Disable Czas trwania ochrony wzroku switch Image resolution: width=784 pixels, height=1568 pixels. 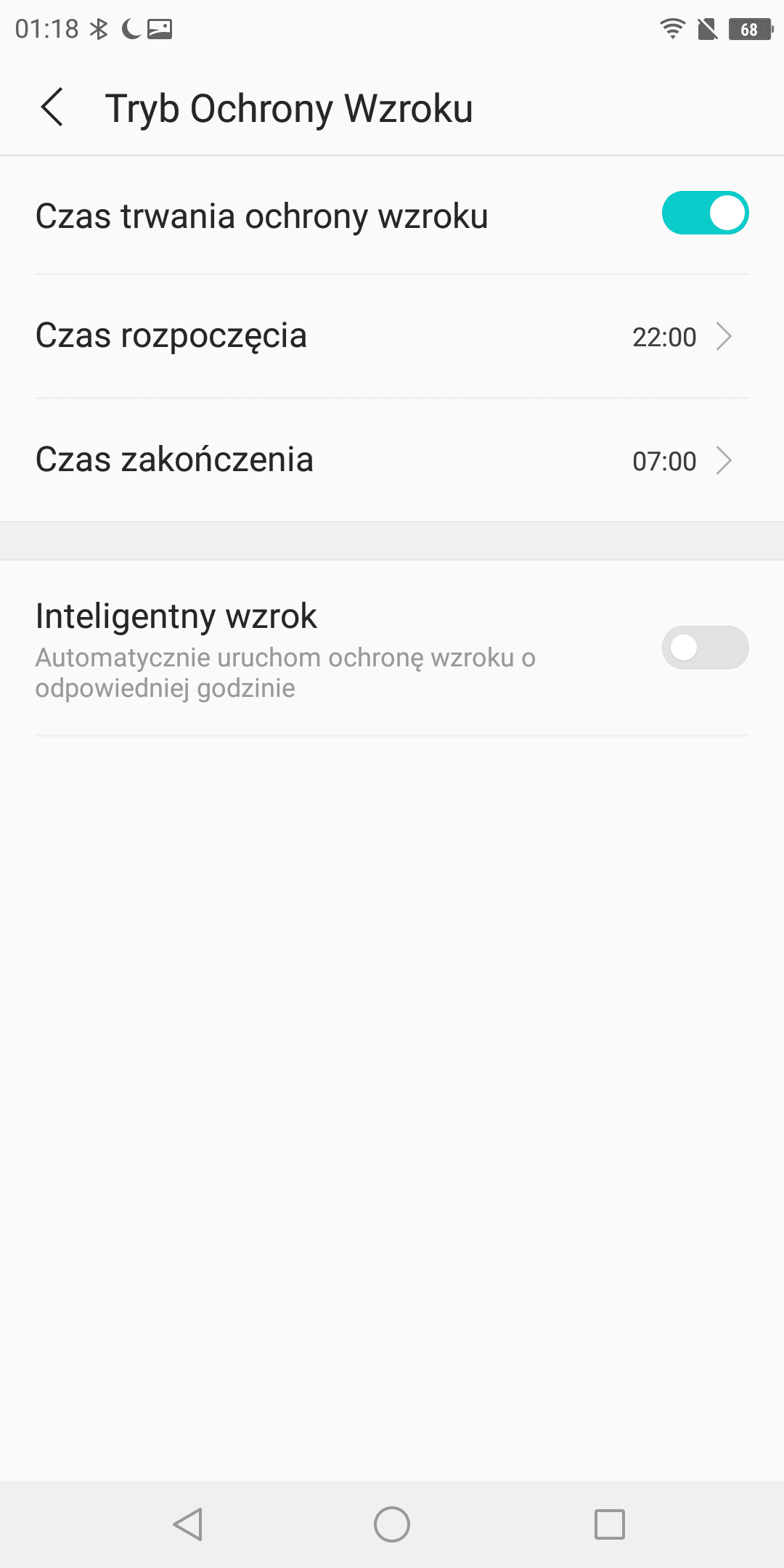click(x=704, y=213)
